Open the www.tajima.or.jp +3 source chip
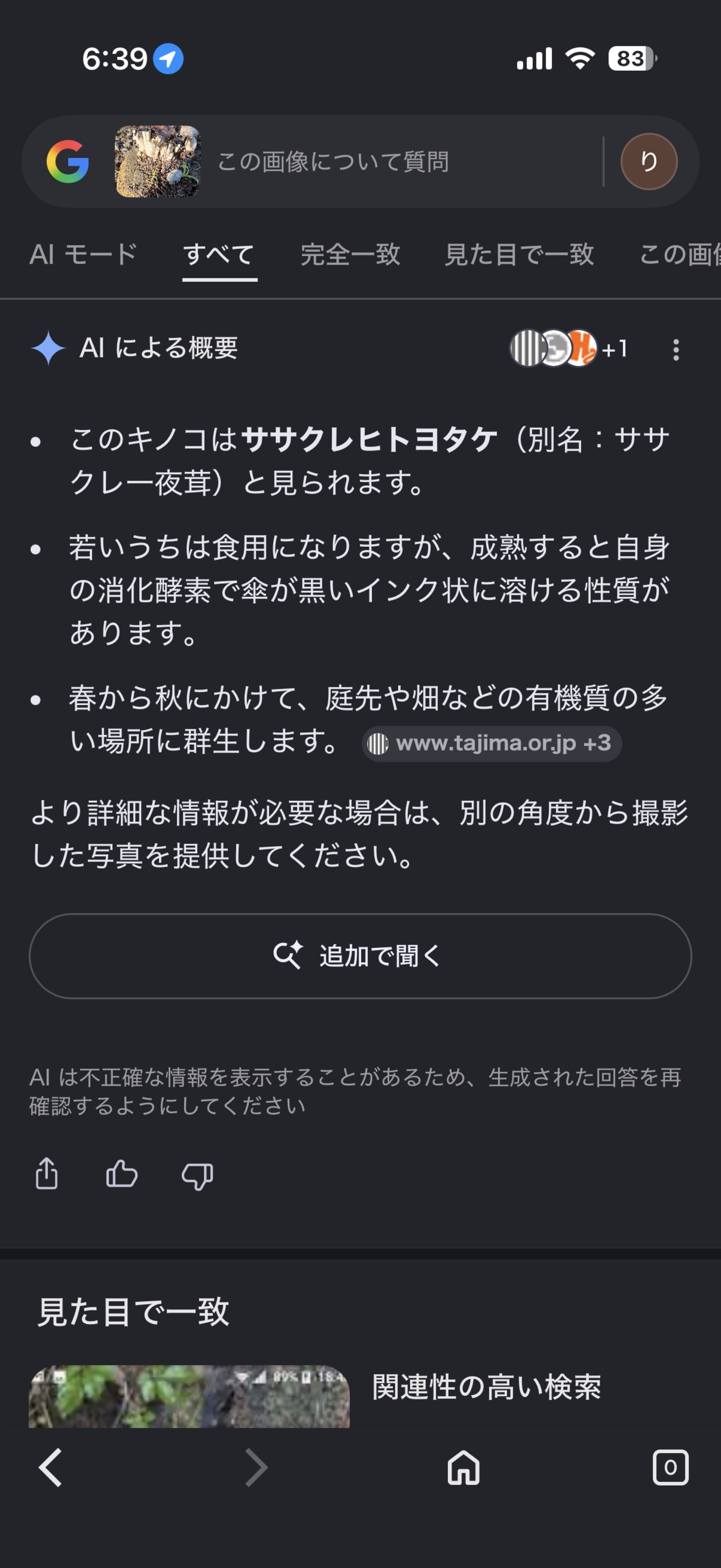Screen dimensions: 721x1568 click(x=492, y=743)
